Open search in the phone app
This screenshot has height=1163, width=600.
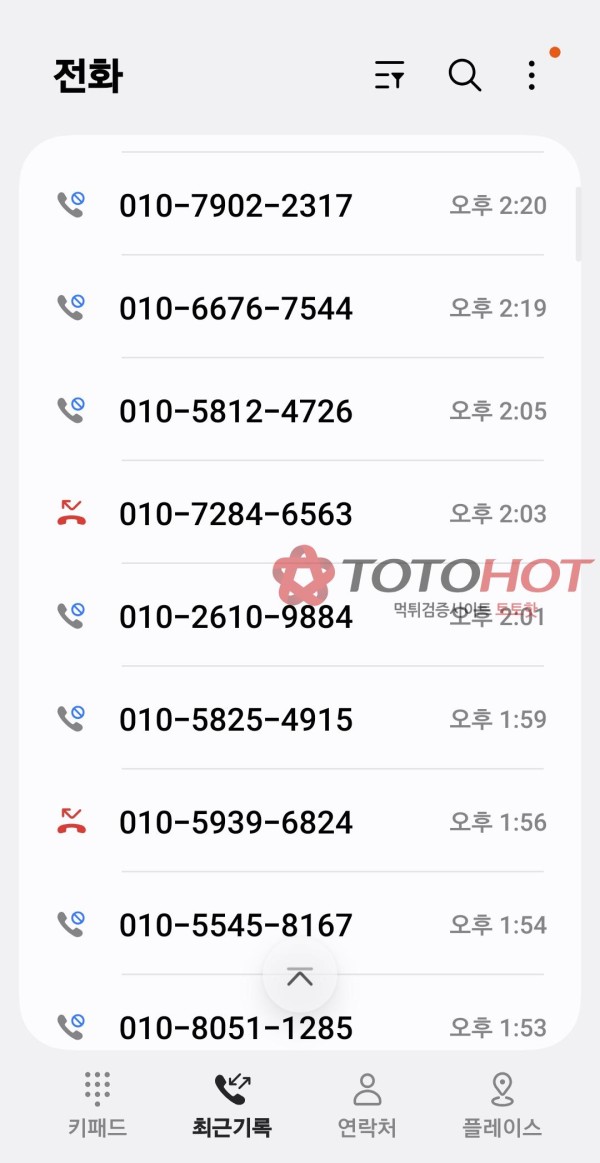tap(464, 75)
